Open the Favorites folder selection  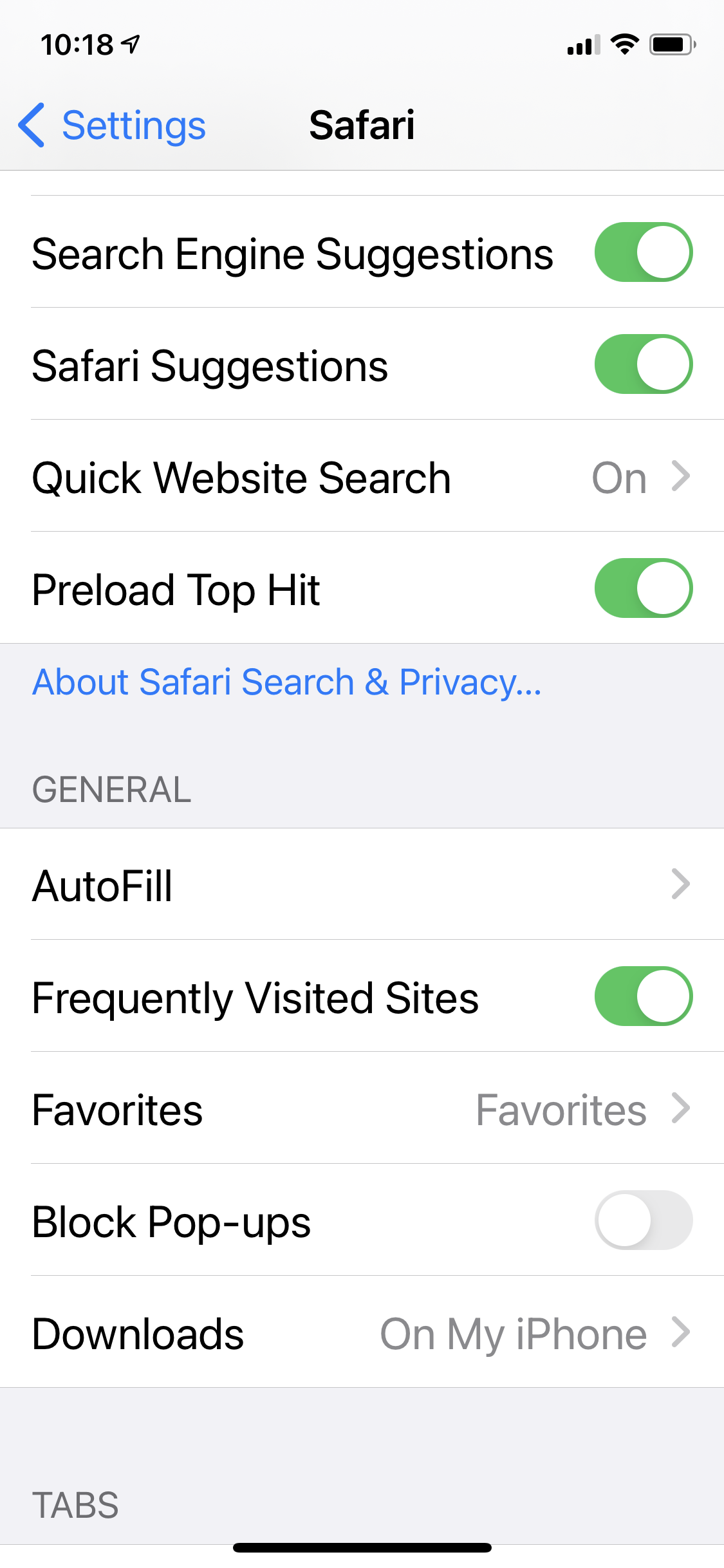[362, 1108]
